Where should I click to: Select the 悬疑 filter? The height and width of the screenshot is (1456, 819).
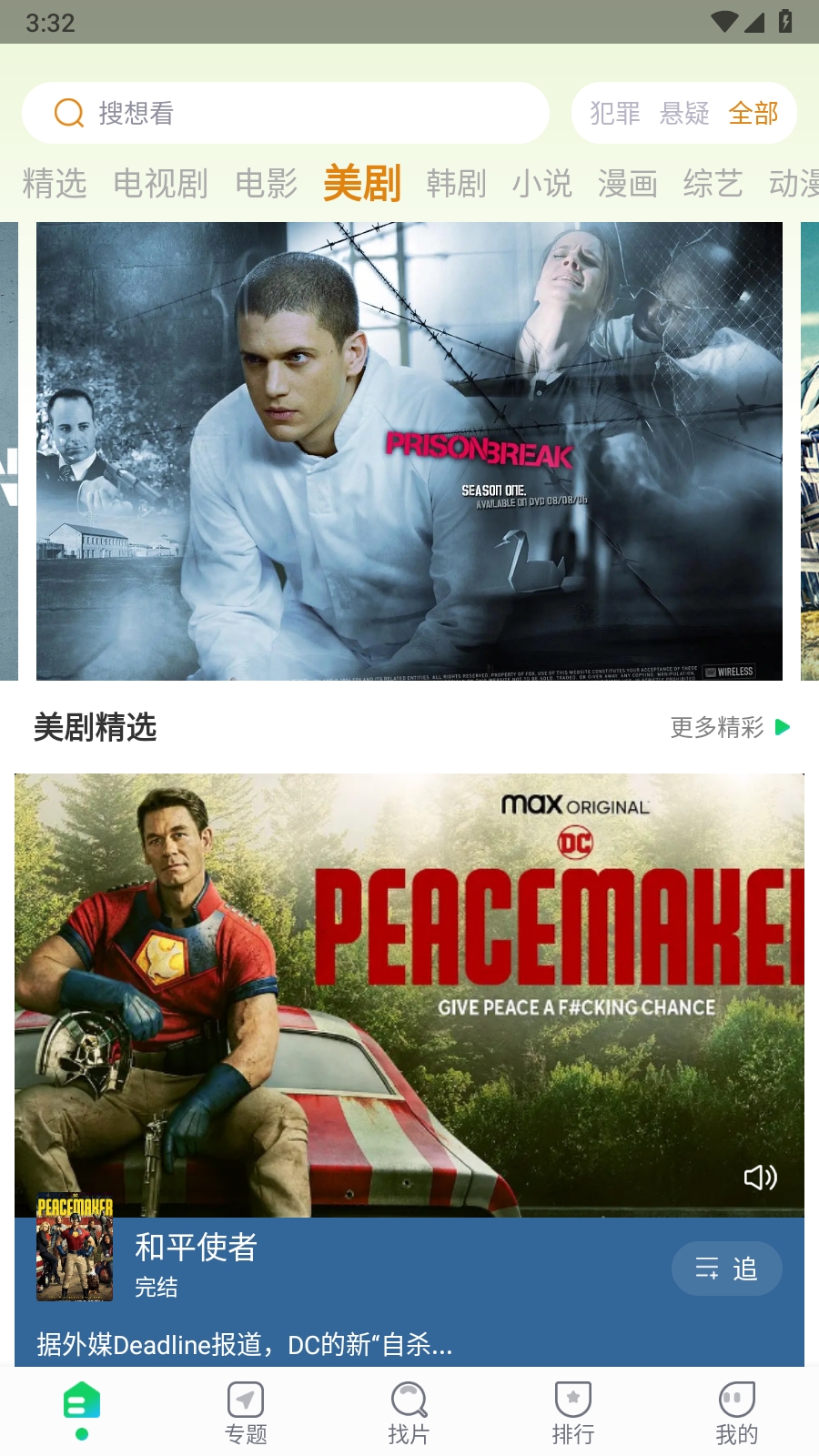[682, 112]
